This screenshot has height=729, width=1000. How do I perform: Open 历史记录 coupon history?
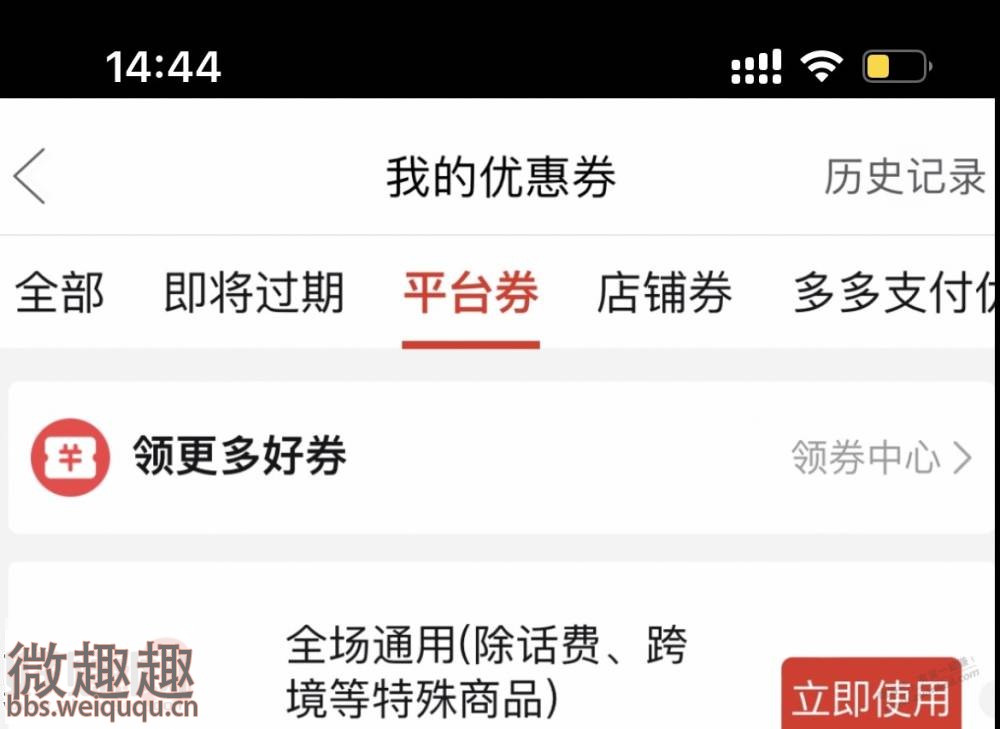point(904,177)
